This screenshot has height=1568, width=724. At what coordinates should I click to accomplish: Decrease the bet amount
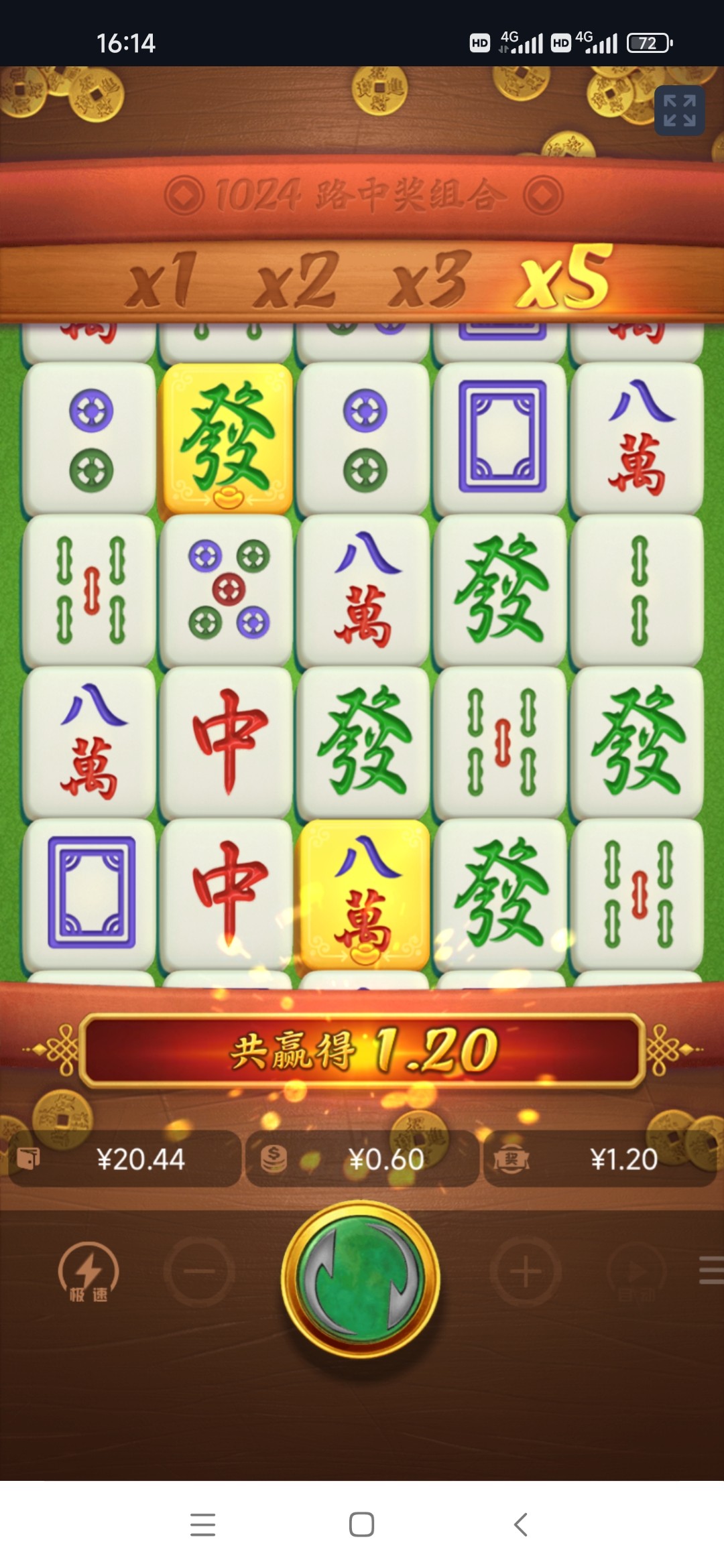[x=199, y=1271]
